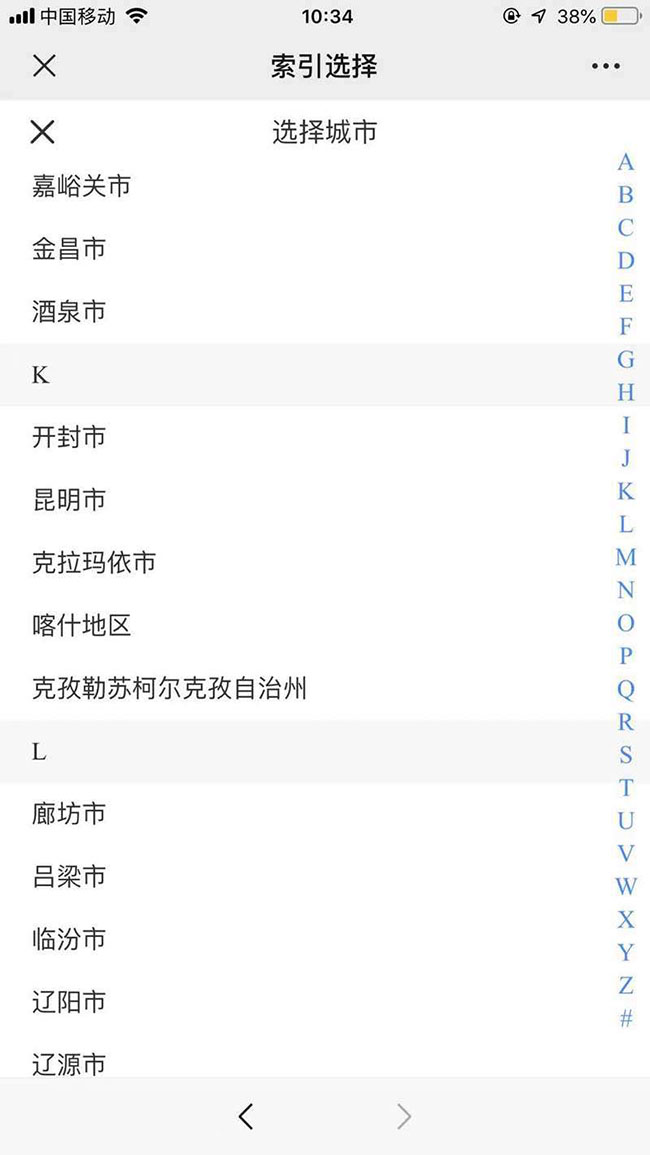Viewport: 650px width, 1155px height.
Task: Jump to letter Z in the index
Action: click(625, 985)
